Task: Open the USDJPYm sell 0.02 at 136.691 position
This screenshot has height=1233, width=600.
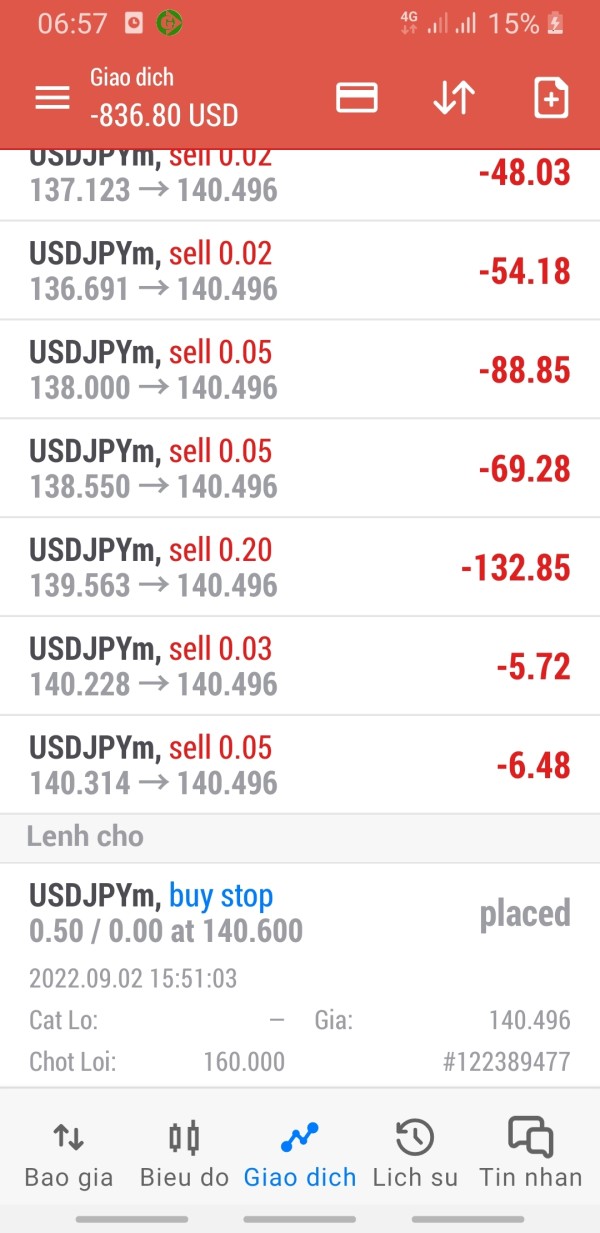Action: pyautogui.click(x=300, y=271)
